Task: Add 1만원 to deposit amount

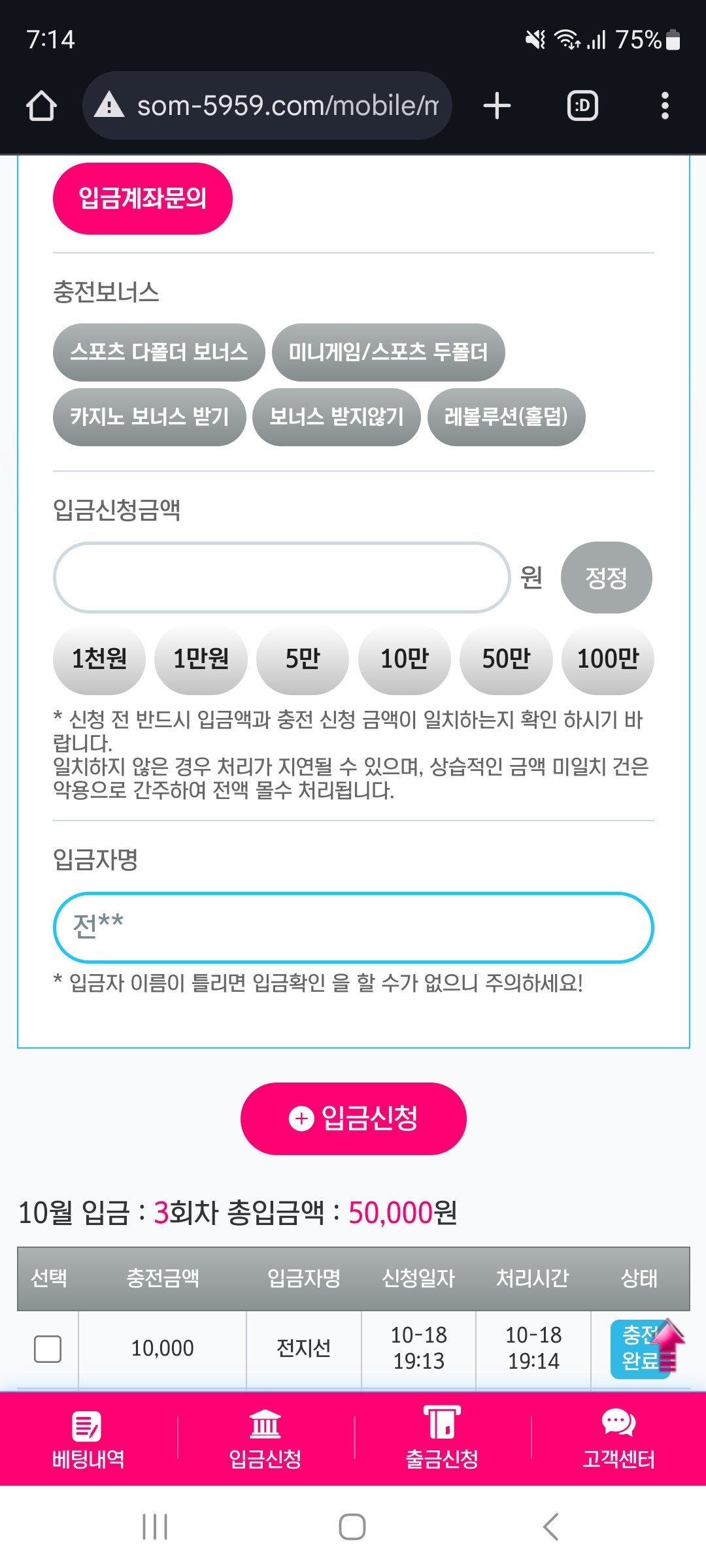Action: pyautogui.click(x=201, y=659)
